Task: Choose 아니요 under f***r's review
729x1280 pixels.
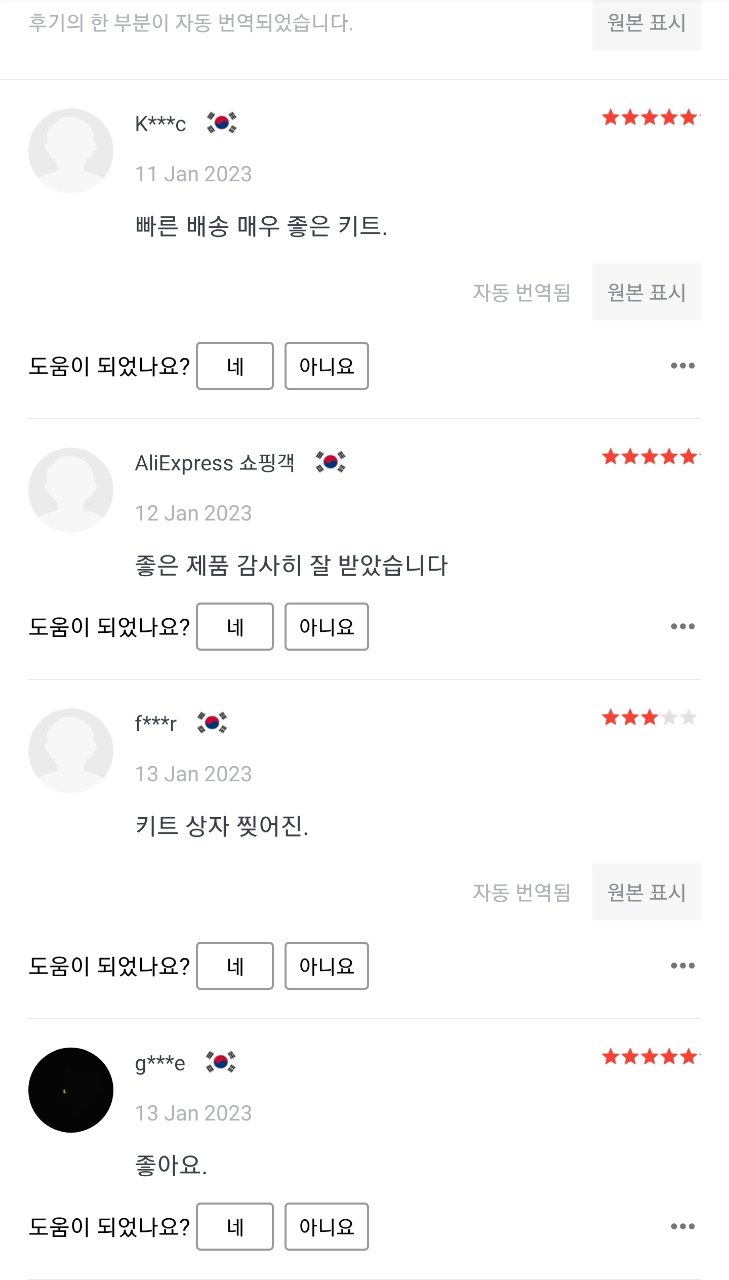Action: point(327,966)
